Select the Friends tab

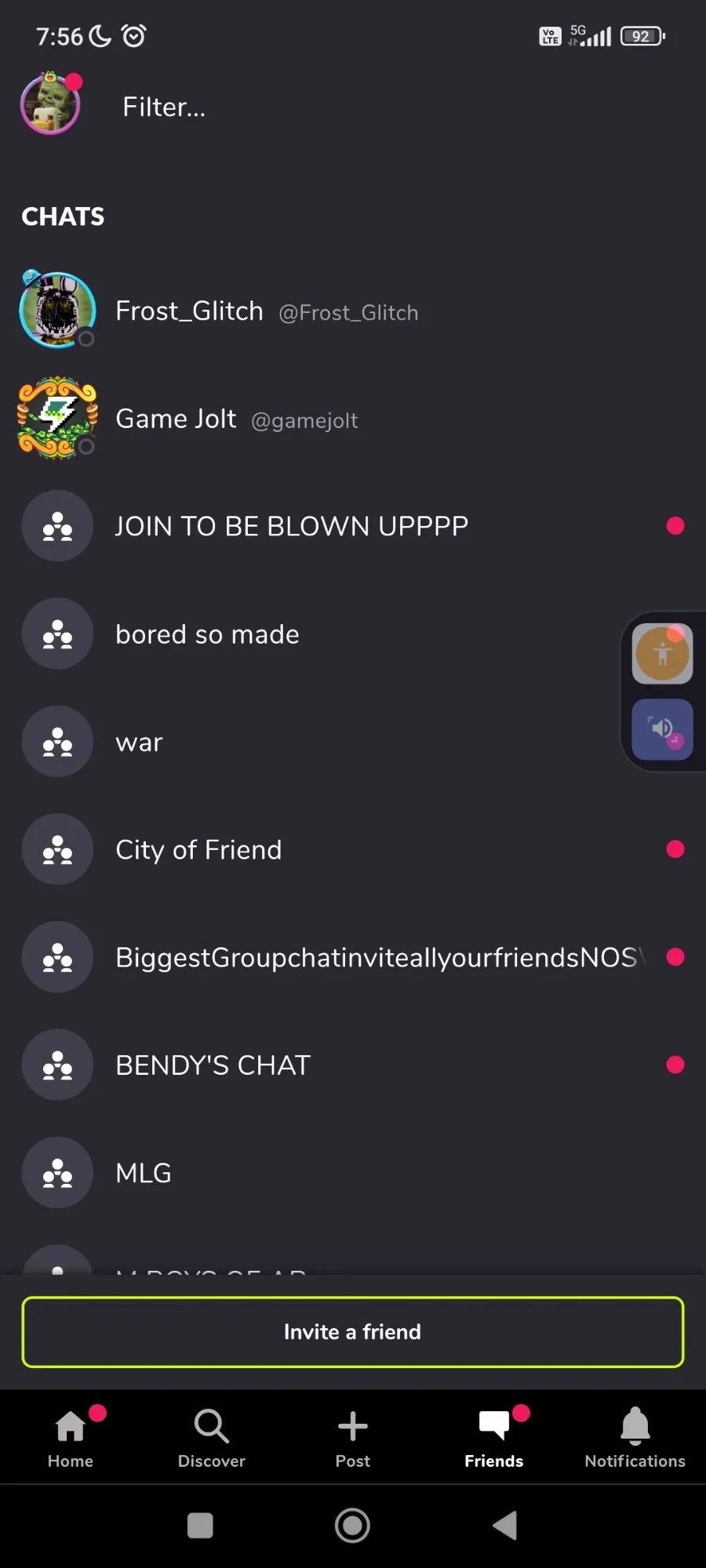(493, 1438)
